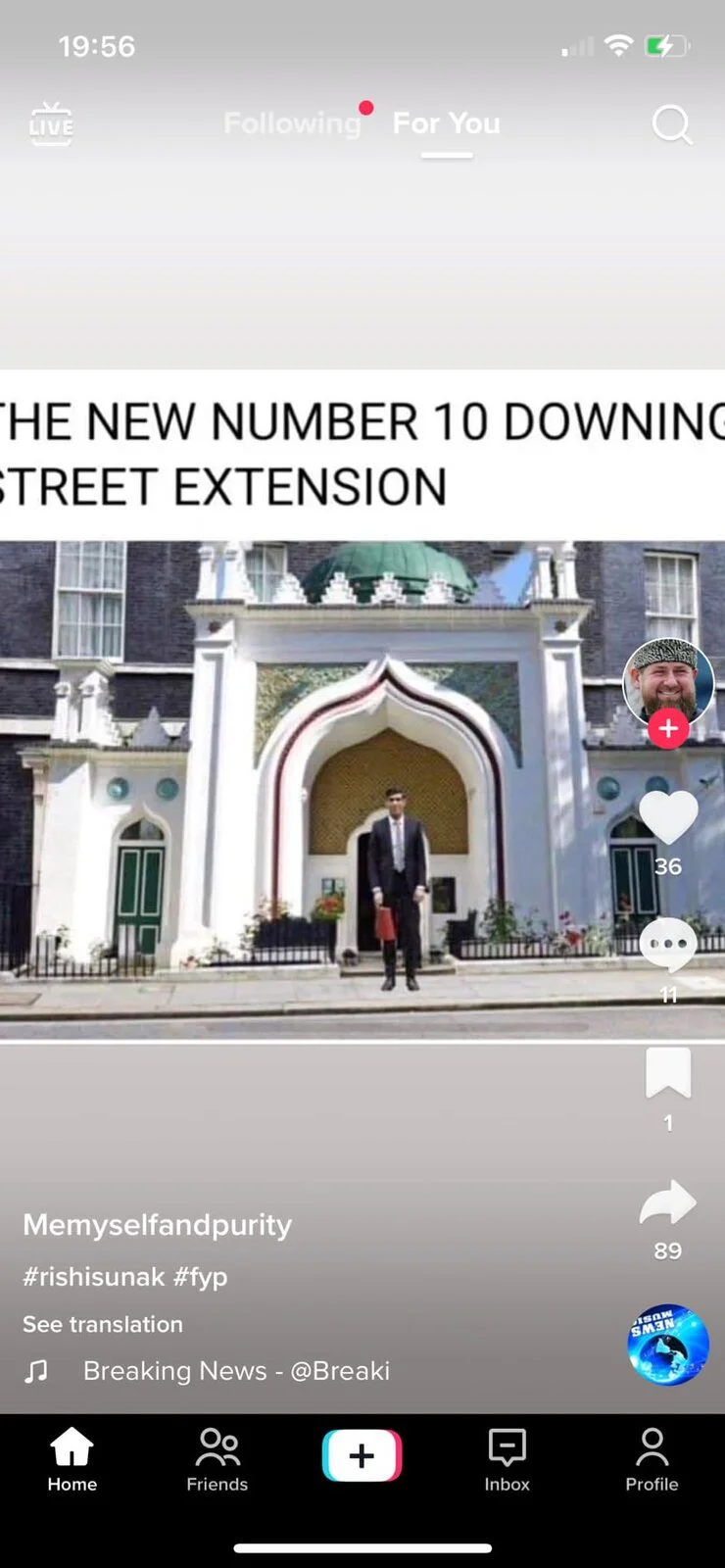The image size is (725, 1568).
Task: Tap See translation for the caption
Action: (x=103, y=1324)
